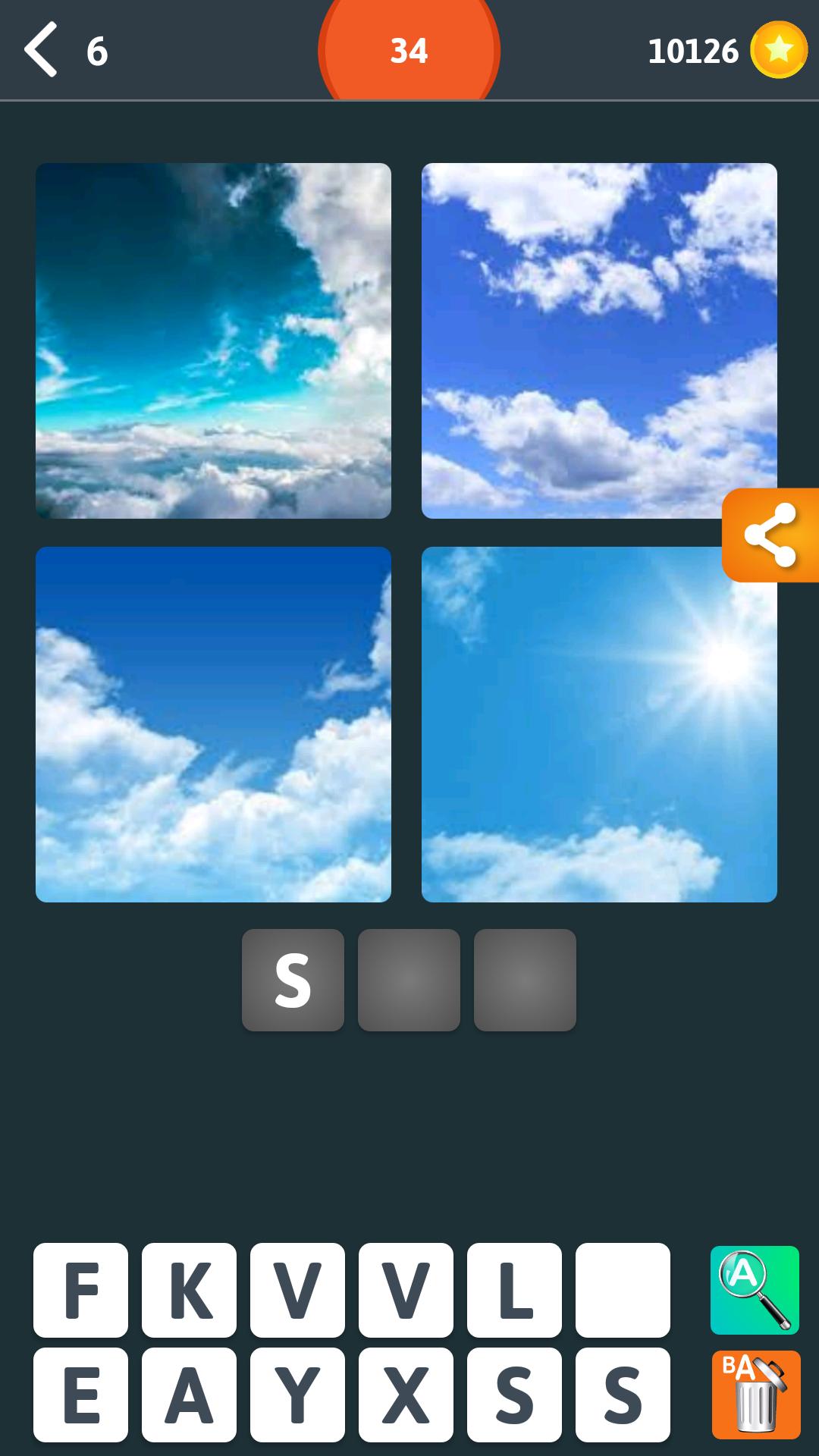Screen dimensions: 819x1456
Task: Enlarge the sky picture with the bright sun
Action: tap(599, 724)
